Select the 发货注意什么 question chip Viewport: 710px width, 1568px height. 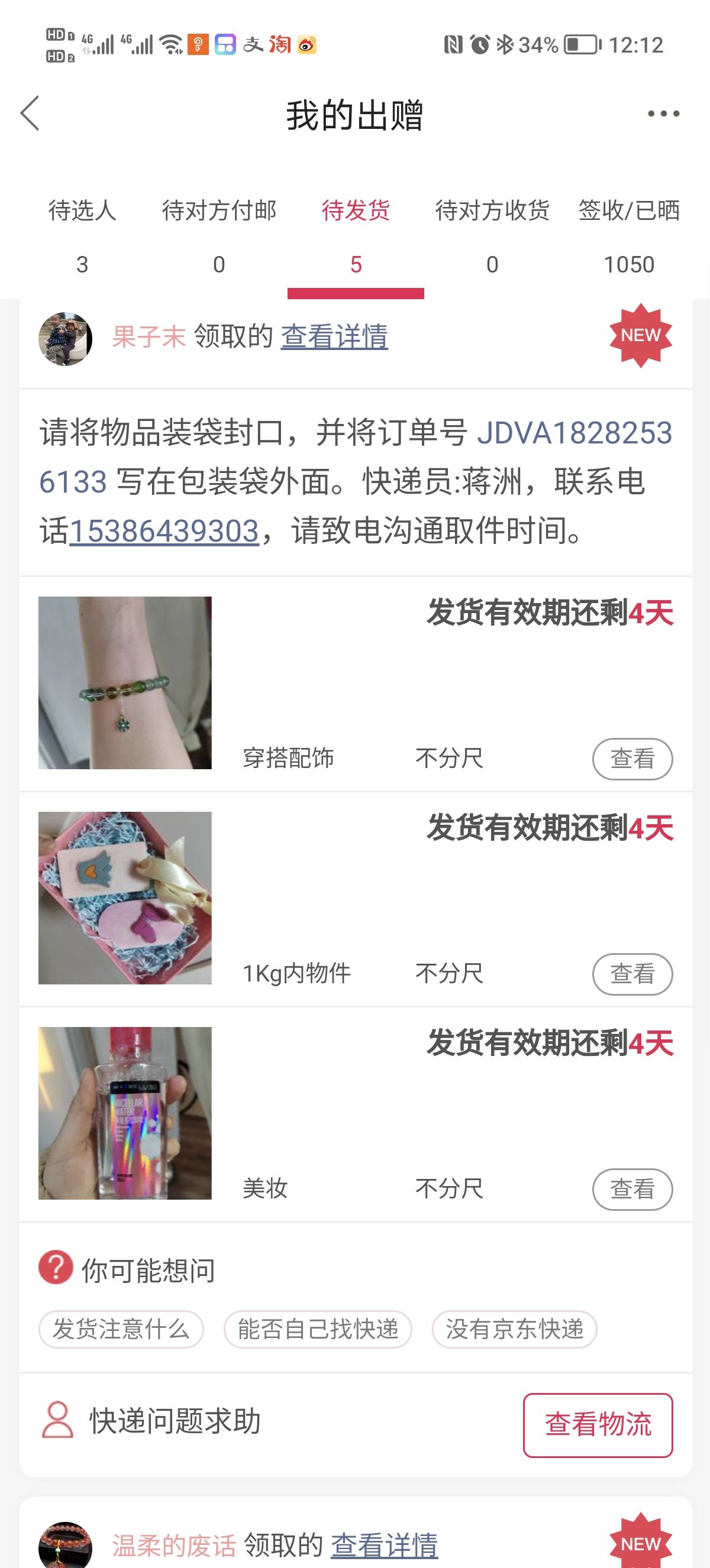coord(121,1329)
